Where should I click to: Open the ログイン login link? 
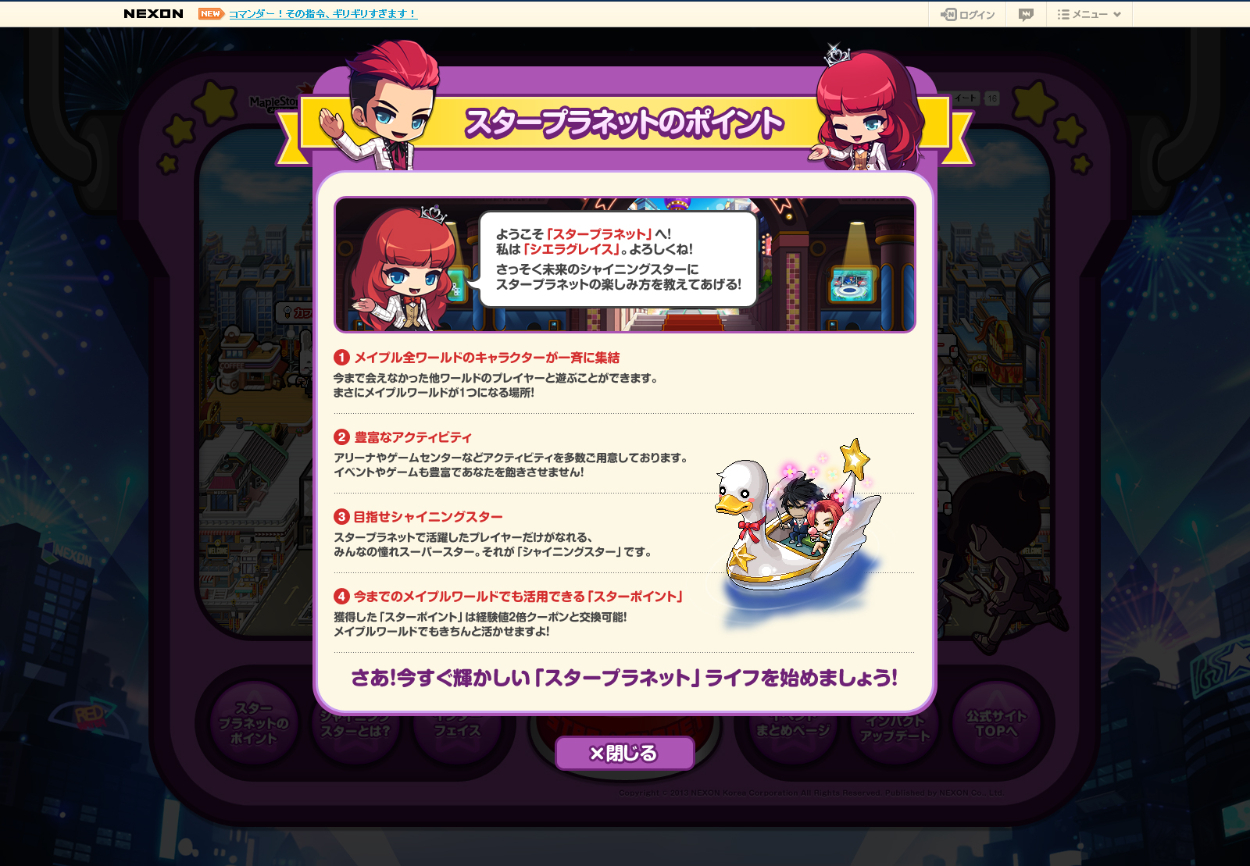968,14
